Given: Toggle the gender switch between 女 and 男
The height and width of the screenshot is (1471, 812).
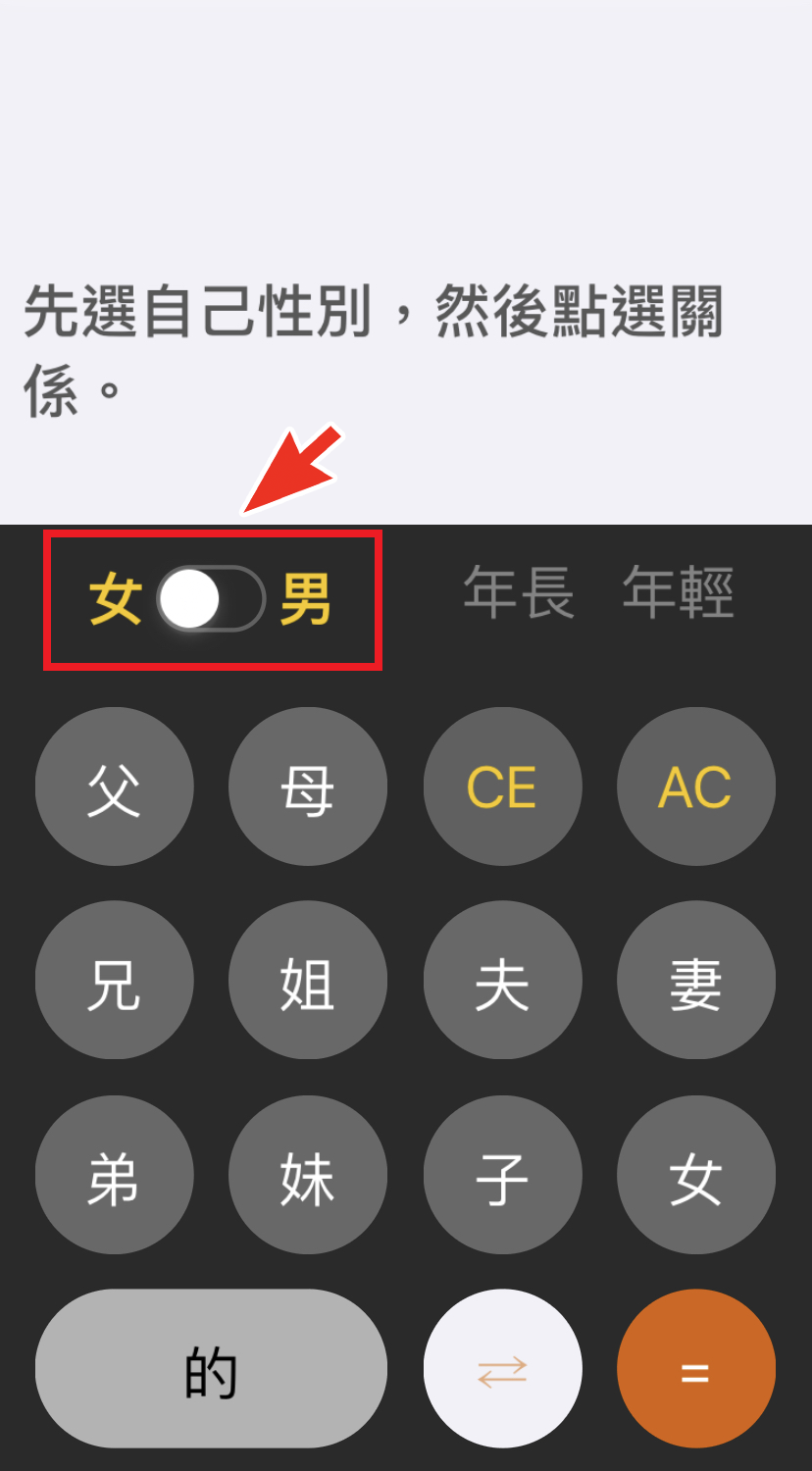Looking at the screenshot, I should click(x=211, y=598).
